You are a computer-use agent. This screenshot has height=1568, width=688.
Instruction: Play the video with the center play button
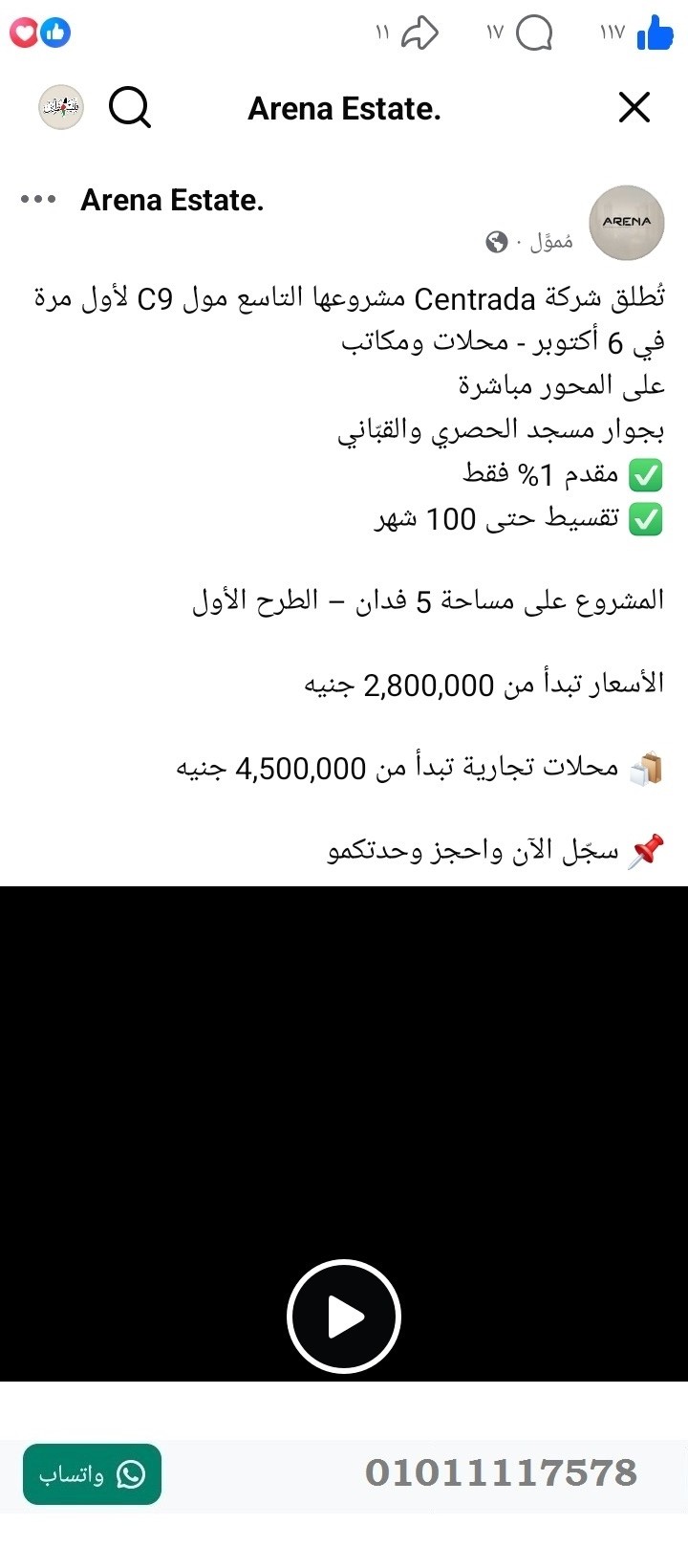click(x=344, y=1315)
